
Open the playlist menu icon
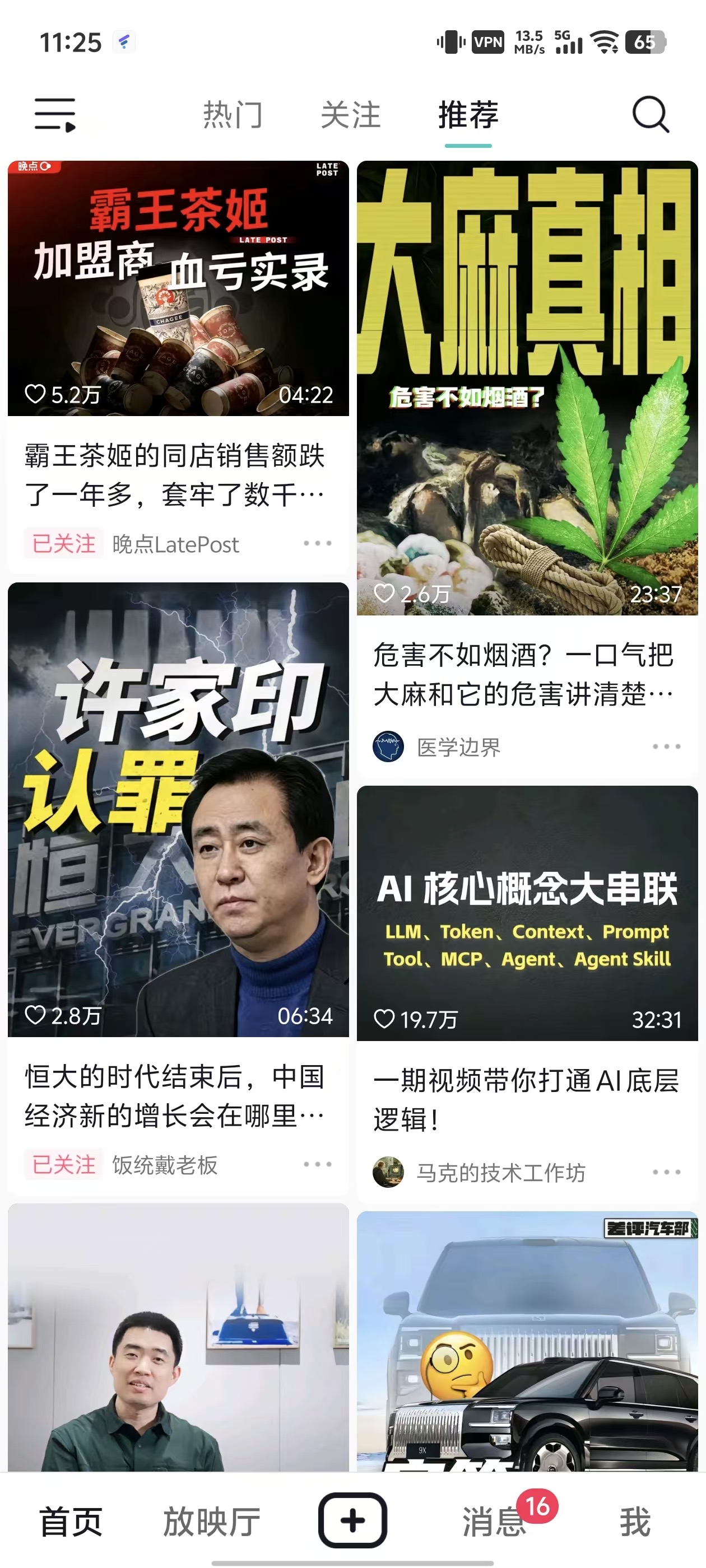(55, 114)
